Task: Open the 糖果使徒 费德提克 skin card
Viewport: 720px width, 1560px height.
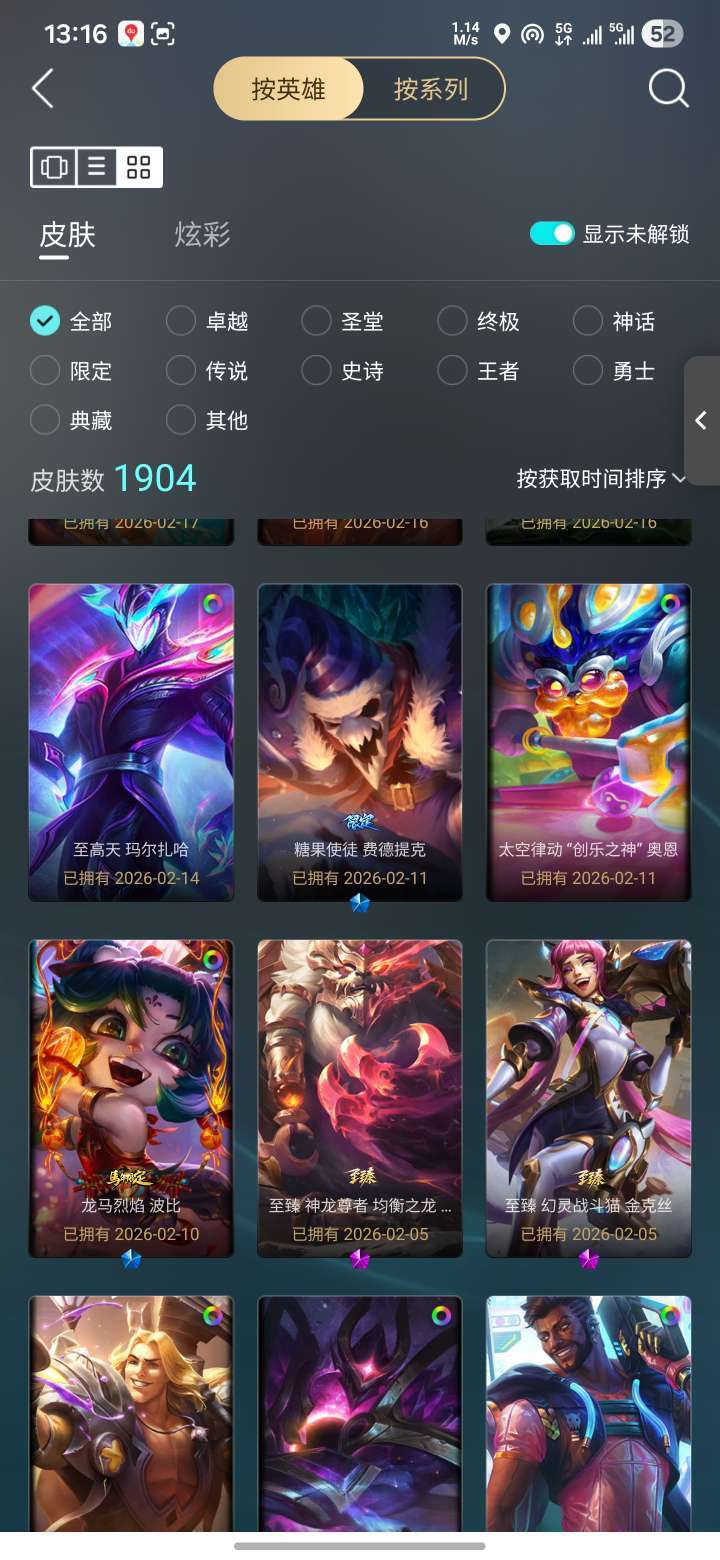Action: coord(360,742)
